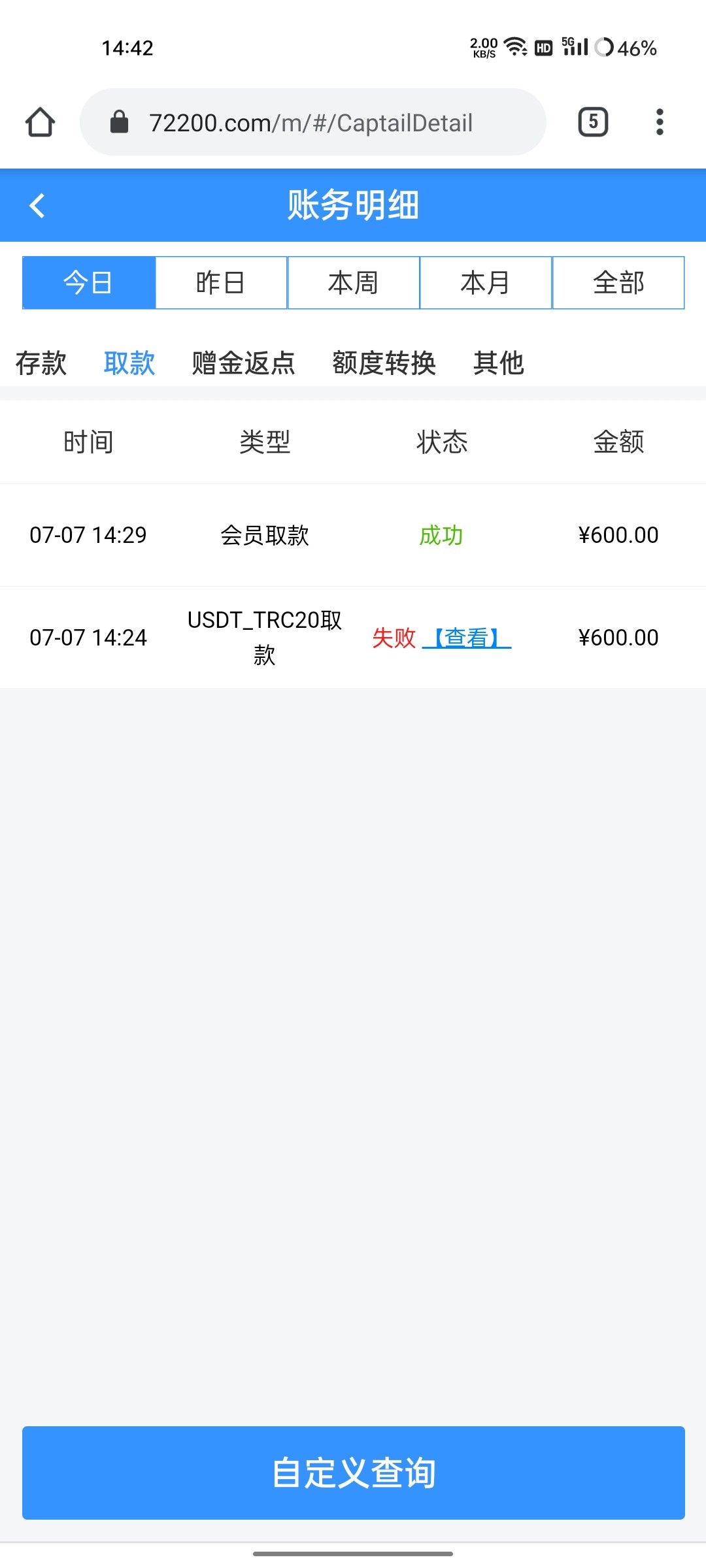Select the 取款 category filter
The image size is (706, 1568).
128,364
